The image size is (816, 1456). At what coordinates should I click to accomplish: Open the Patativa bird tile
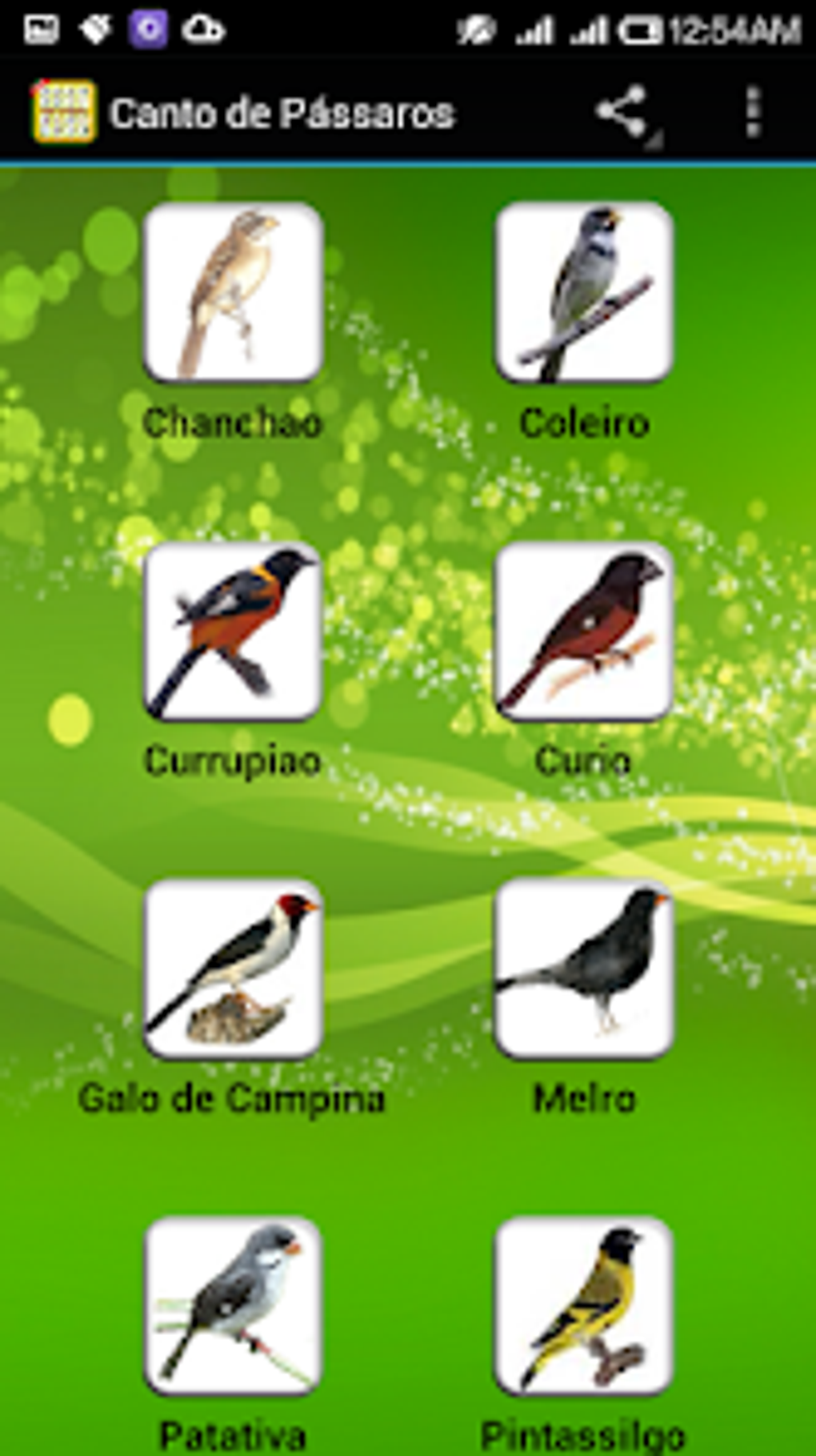pos(233,1306)
